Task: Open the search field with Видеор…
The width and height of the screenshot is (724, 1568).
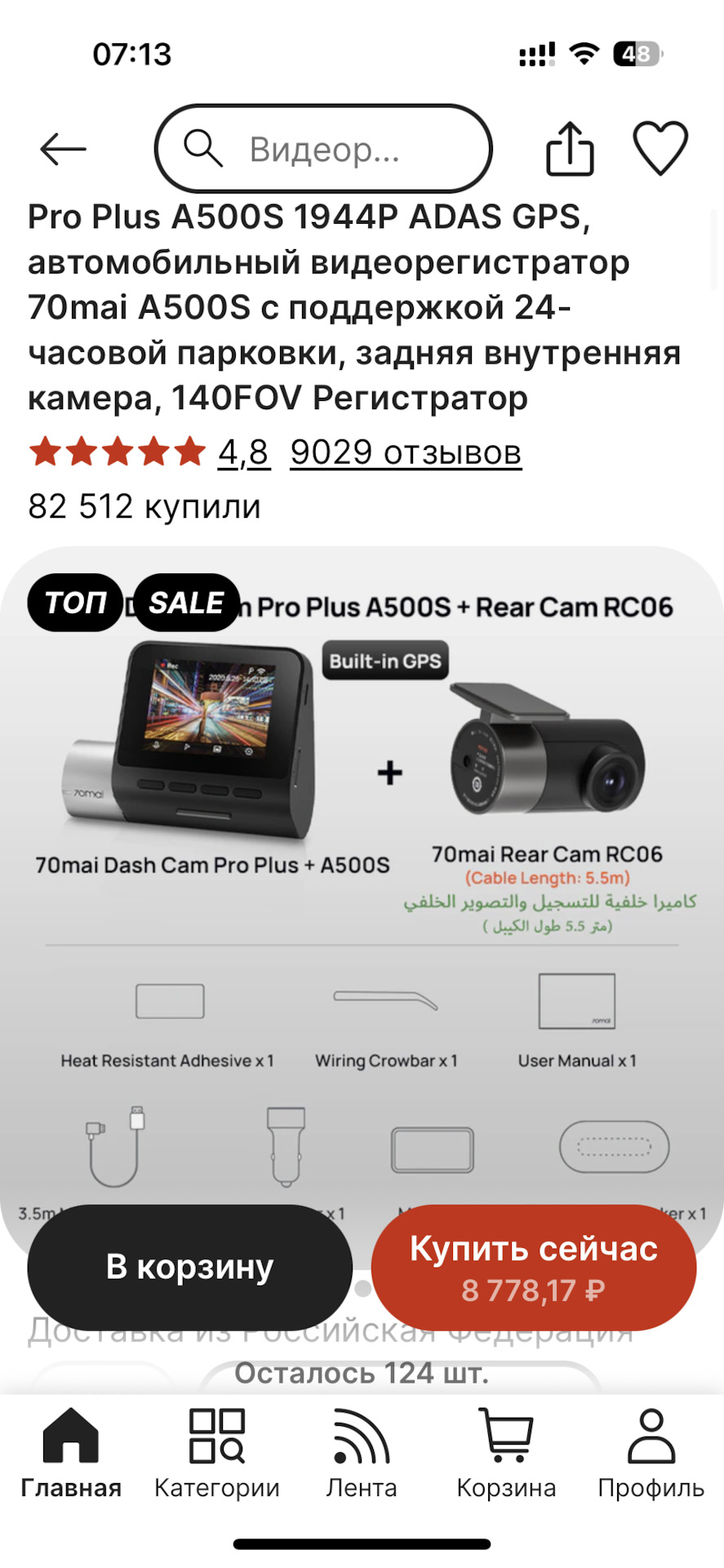Action: pyautogui.click(x=323, y=149)
